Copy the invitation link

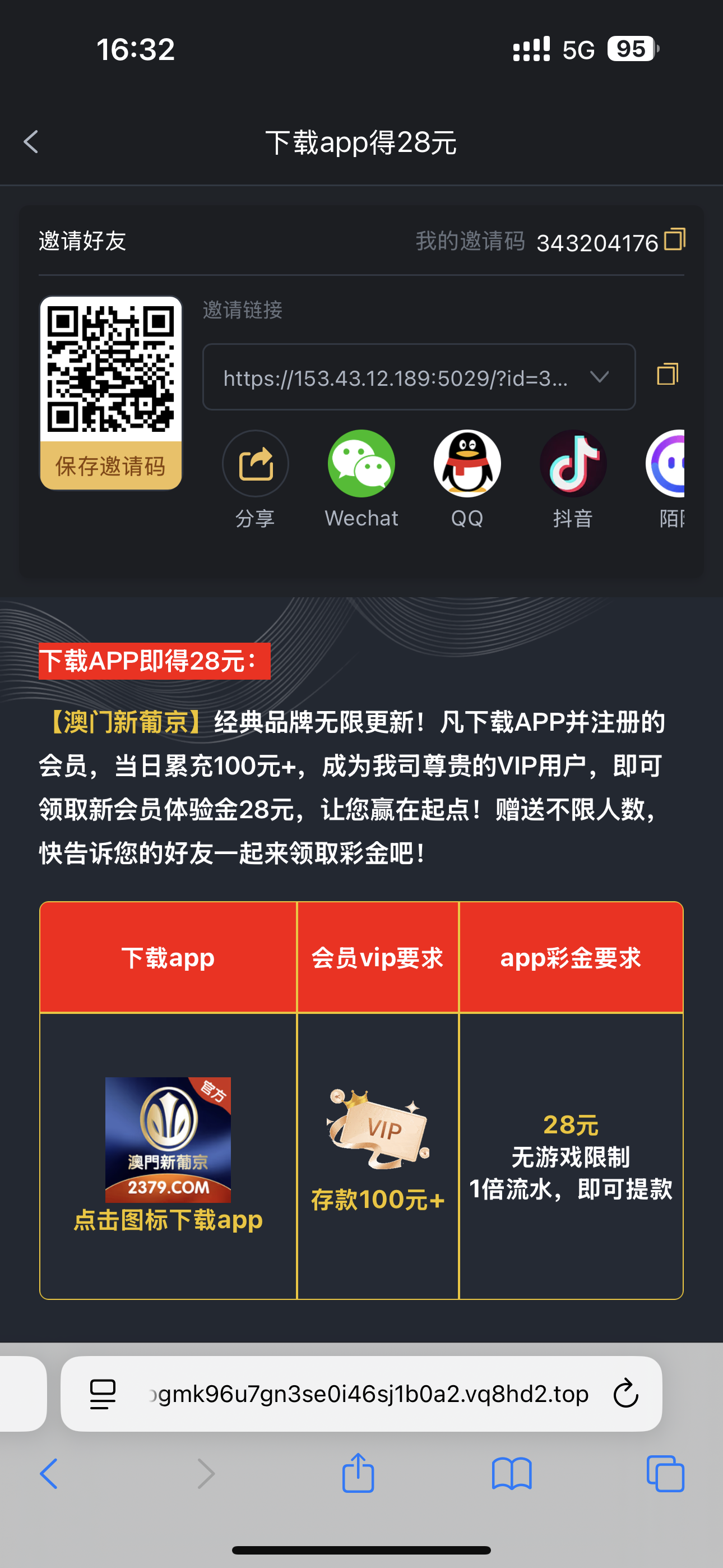pyautogui.click(x=668, y=373)
